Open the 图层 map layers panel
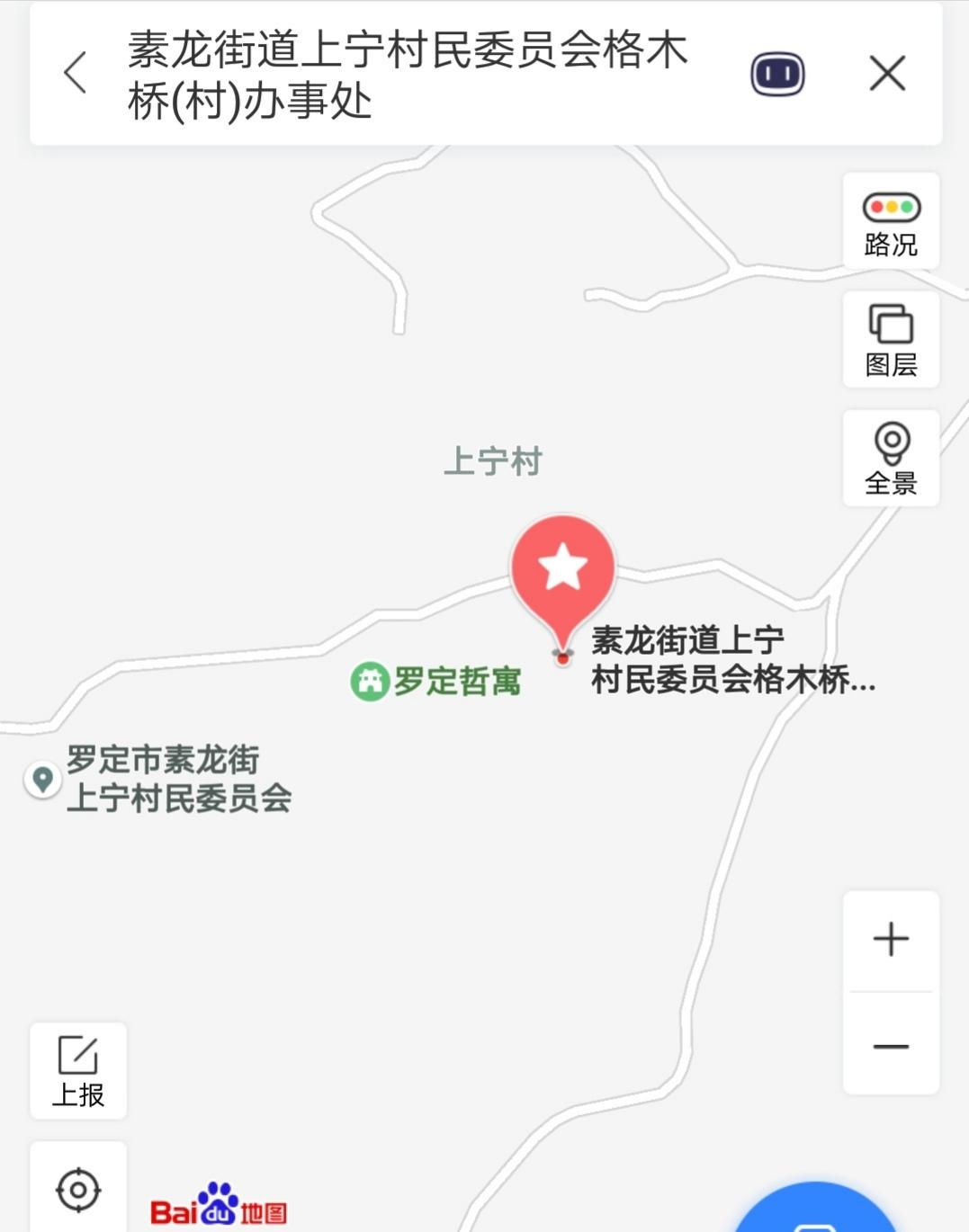Image resolution: width=969 pixels, height=1232 pixels. point(891,341)
